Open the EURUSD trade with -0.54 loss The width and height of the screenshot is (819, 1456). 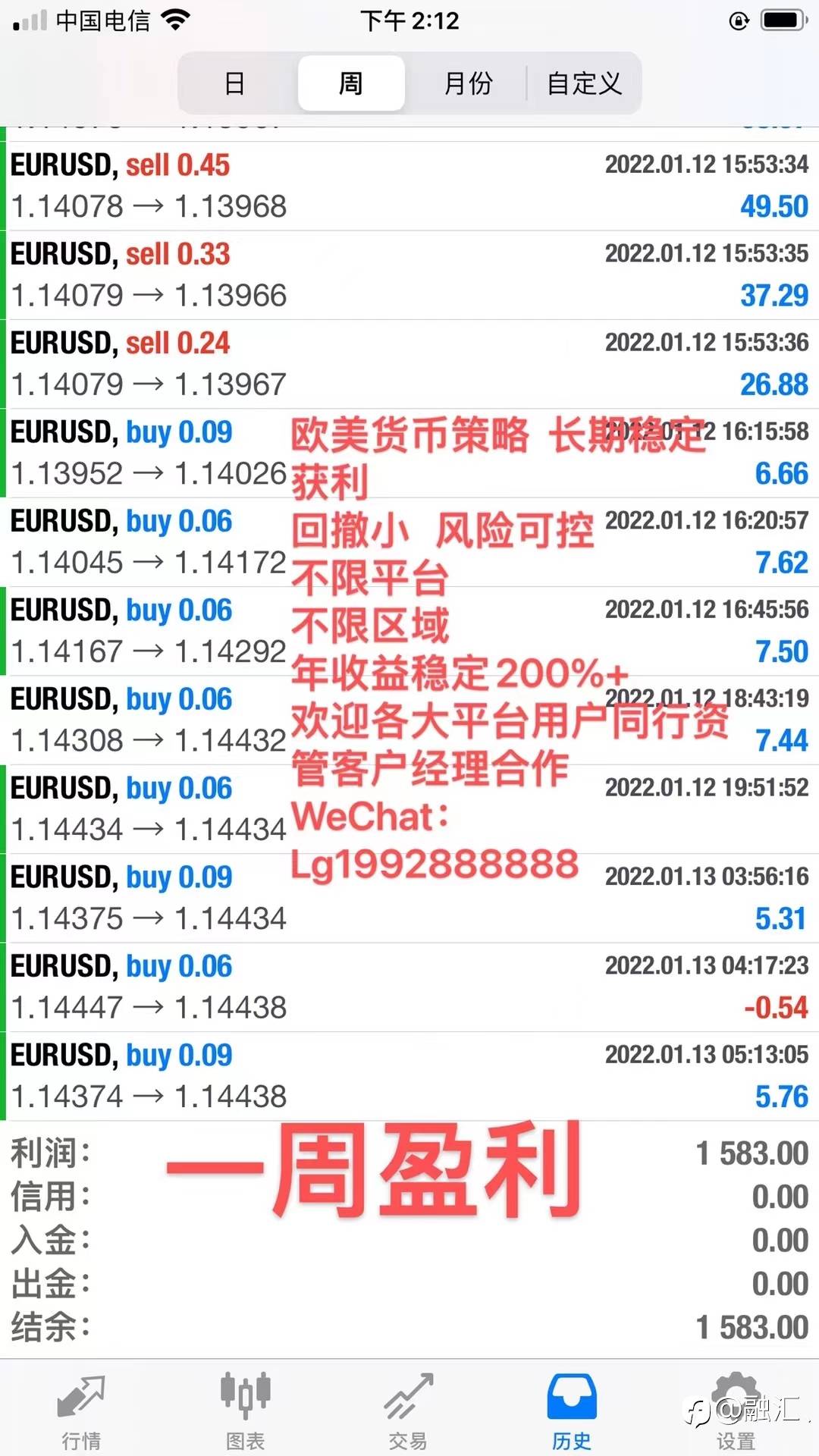[x=409, y=987]
